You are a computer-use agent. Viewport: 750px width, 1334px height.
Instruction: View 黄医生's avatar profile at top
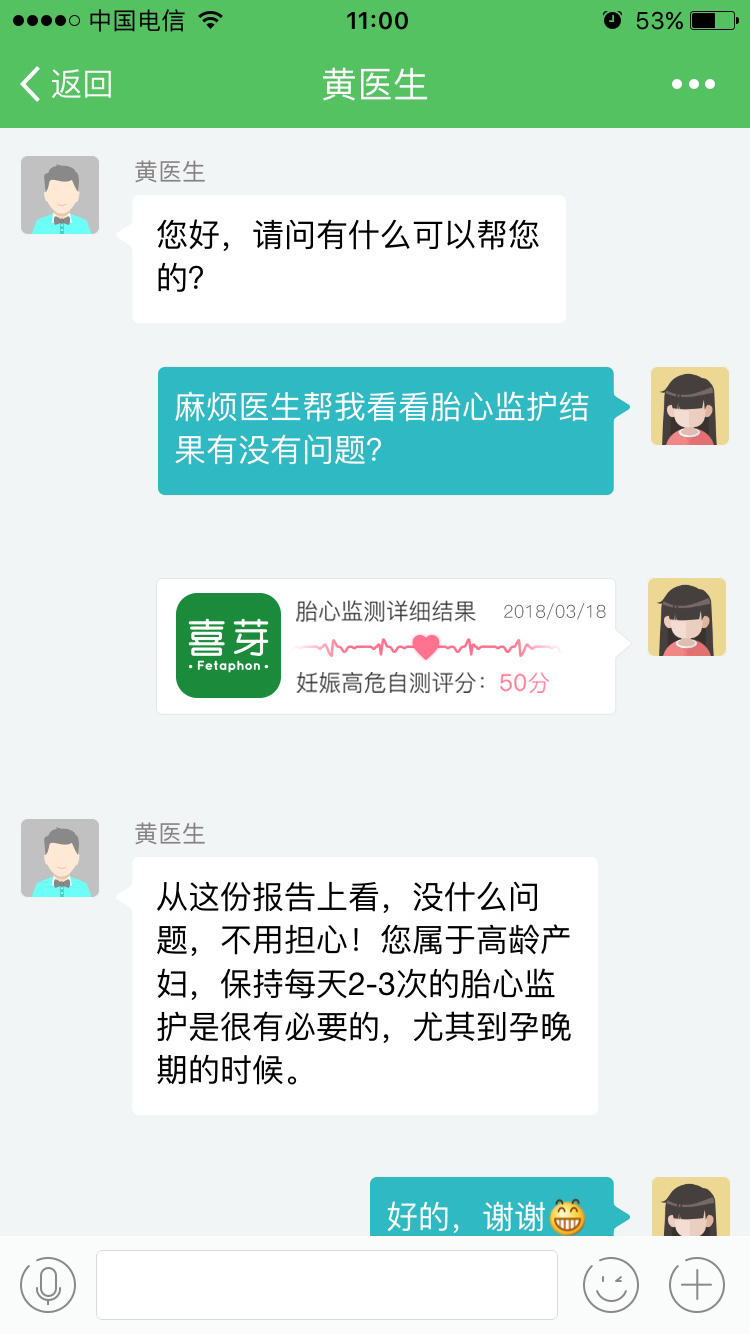click(60, 195)
